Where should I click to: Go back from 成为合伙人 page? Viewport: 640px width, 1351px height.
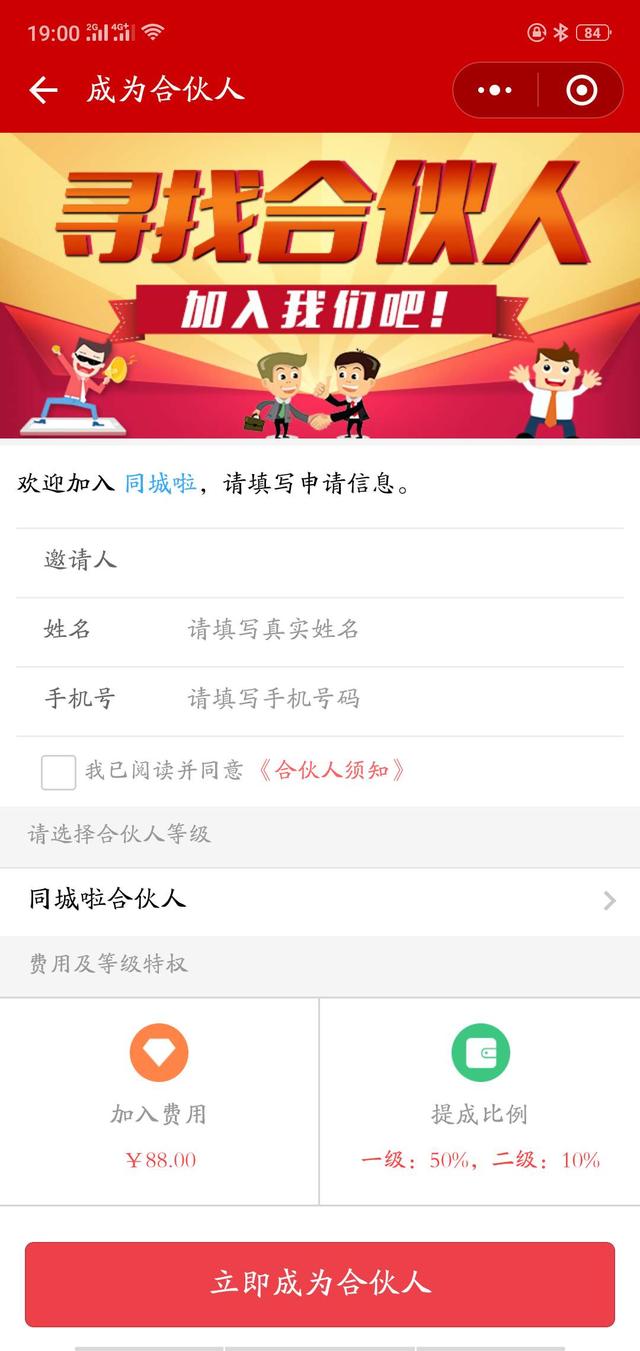click(x=43, y=90)
